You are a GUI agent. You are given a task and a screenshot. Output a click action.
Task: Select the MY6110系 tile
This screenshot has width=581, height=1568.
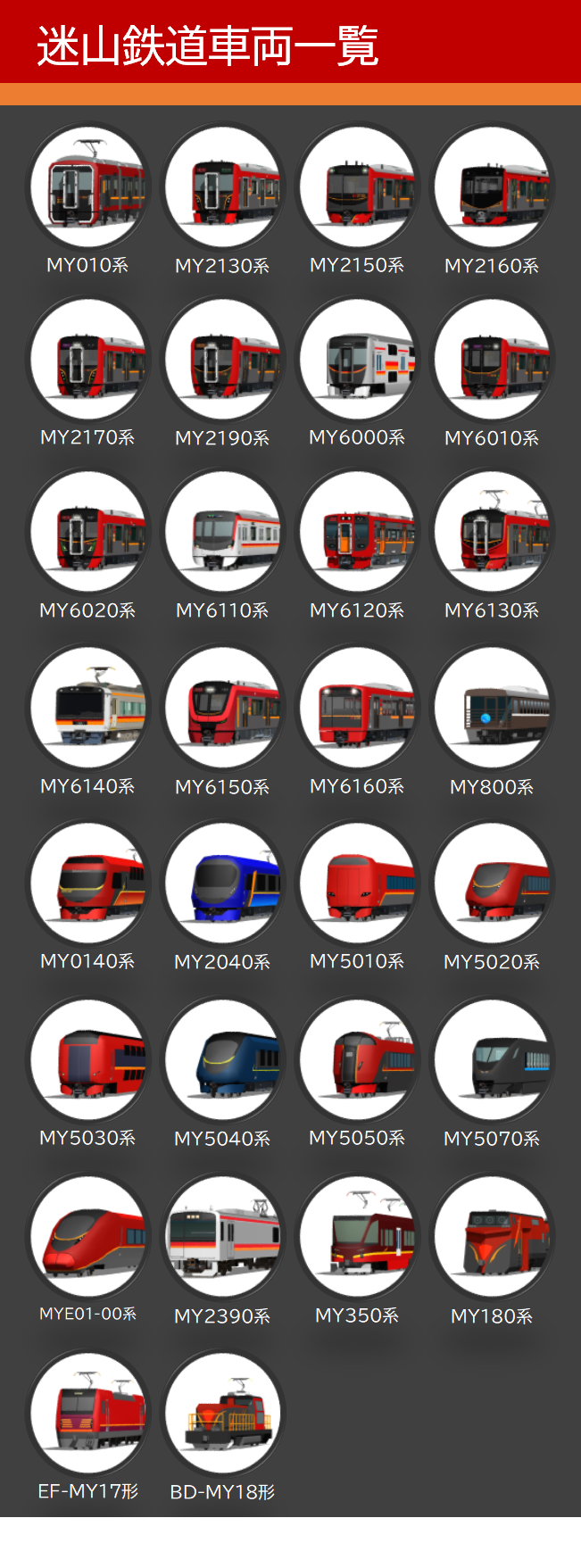click(223, 532)
